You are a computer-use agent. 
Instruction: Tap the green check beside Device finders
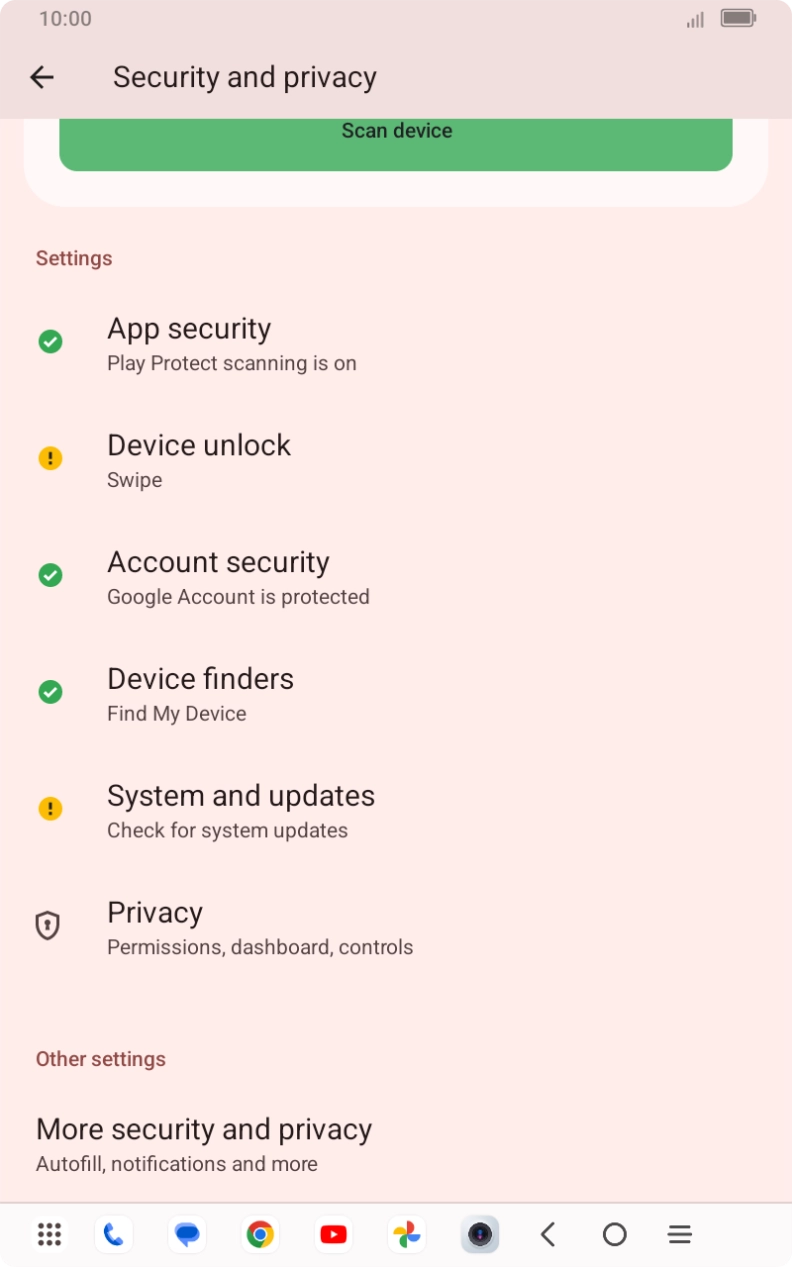(50, 692)
